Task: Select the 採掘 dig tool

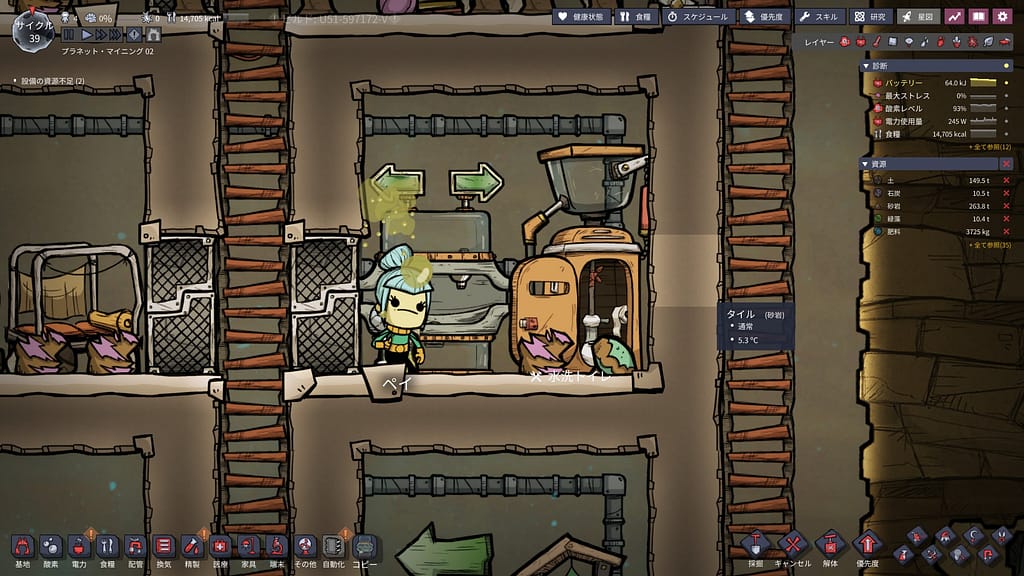Action: 755,548
